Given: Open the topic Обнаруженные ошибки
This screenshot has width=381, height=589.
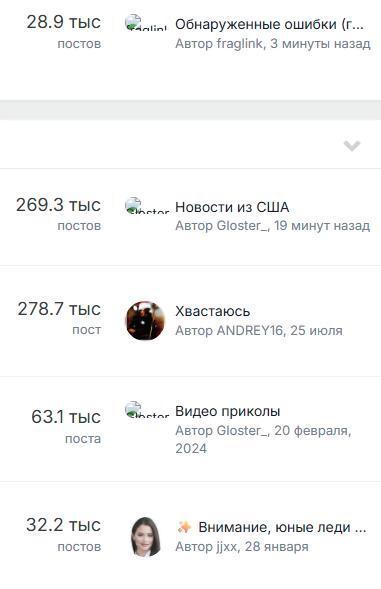Looking at the screenshot, I should point(269,24).
